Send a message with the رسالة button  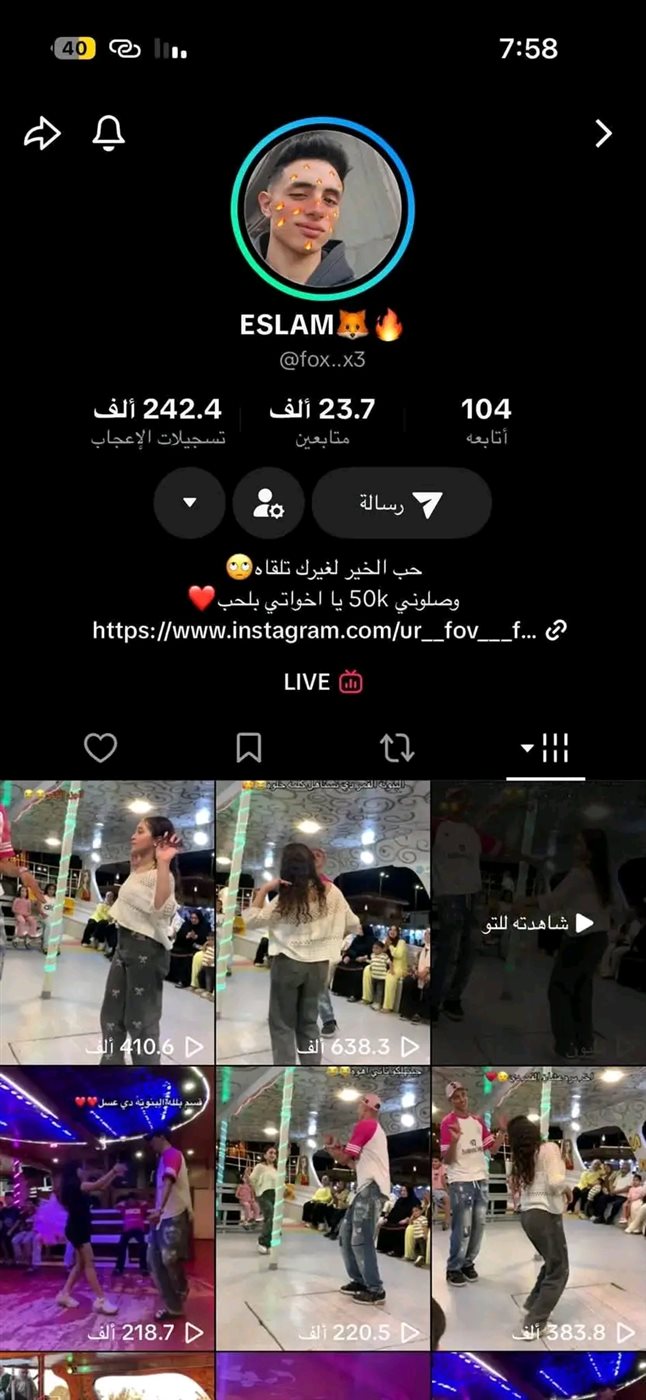(401, 504)
